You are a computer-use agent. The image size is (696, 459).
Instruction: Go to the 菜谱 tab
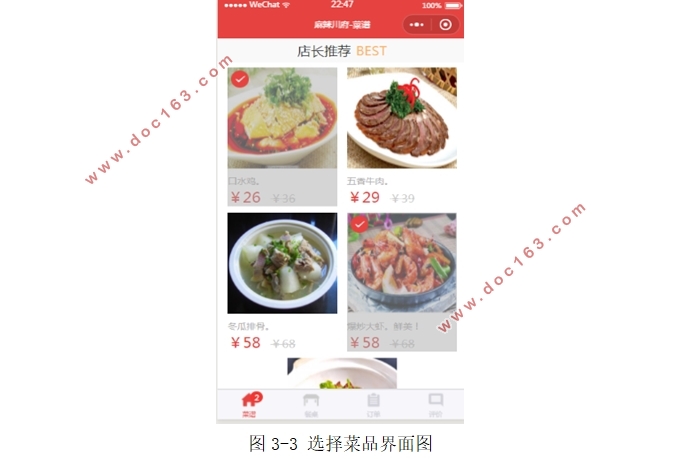249,404
